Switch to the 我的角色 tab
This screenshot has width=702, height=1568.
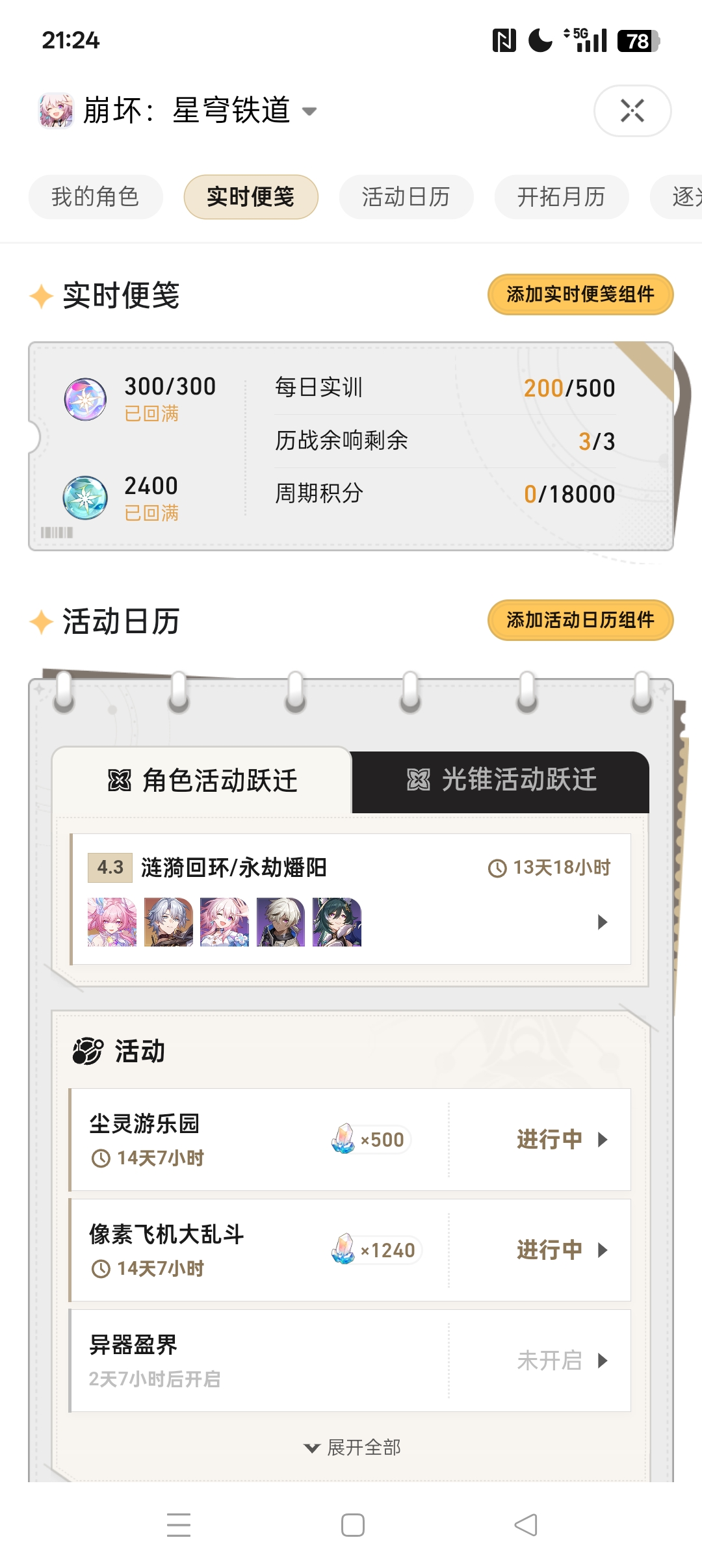coord(96,197)
